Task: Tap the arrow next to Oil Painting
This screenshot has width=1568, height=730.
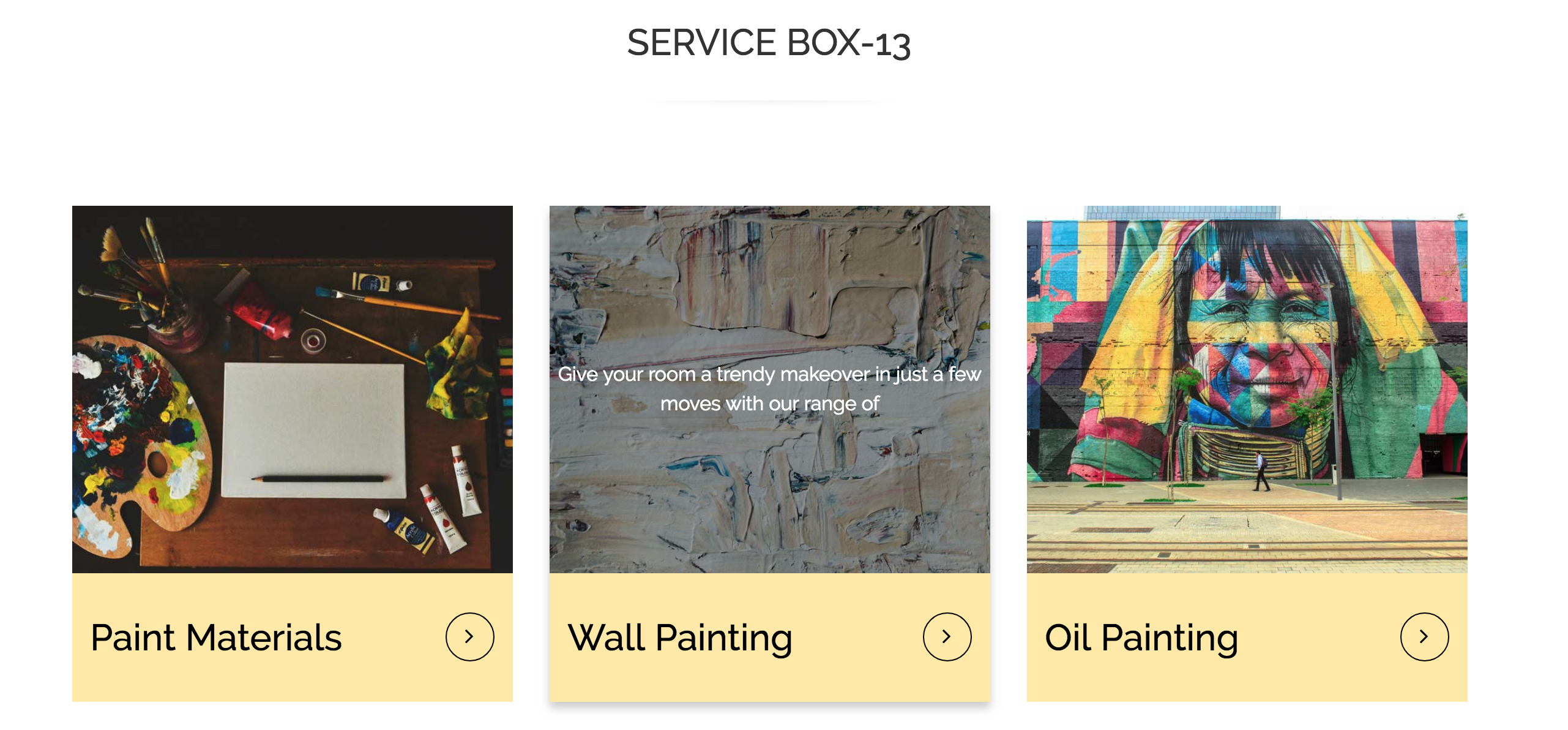Action: click(x=1424, y=636)
